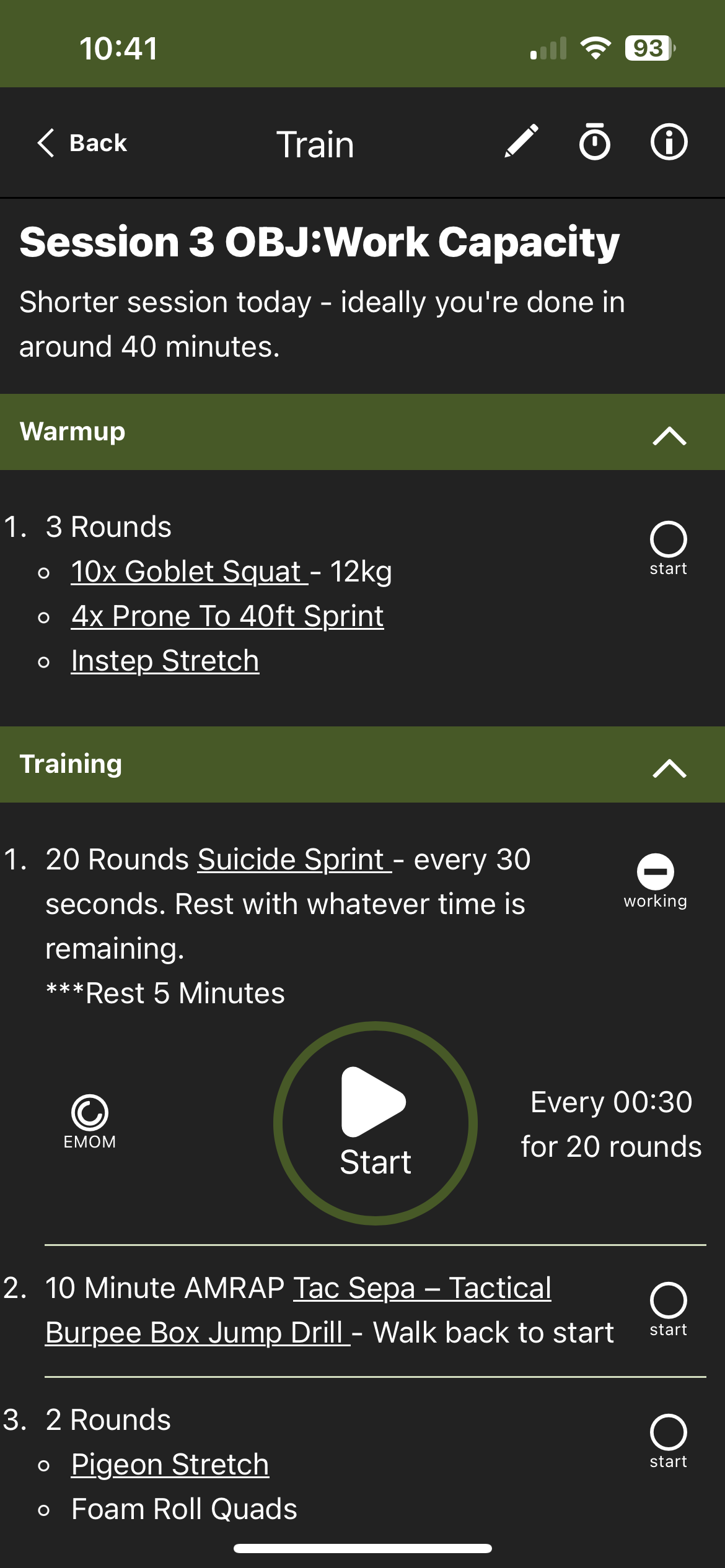725x1568 pixels.
Task: Open the Pigeon Stretch link
Action: tap(170, 1465)
